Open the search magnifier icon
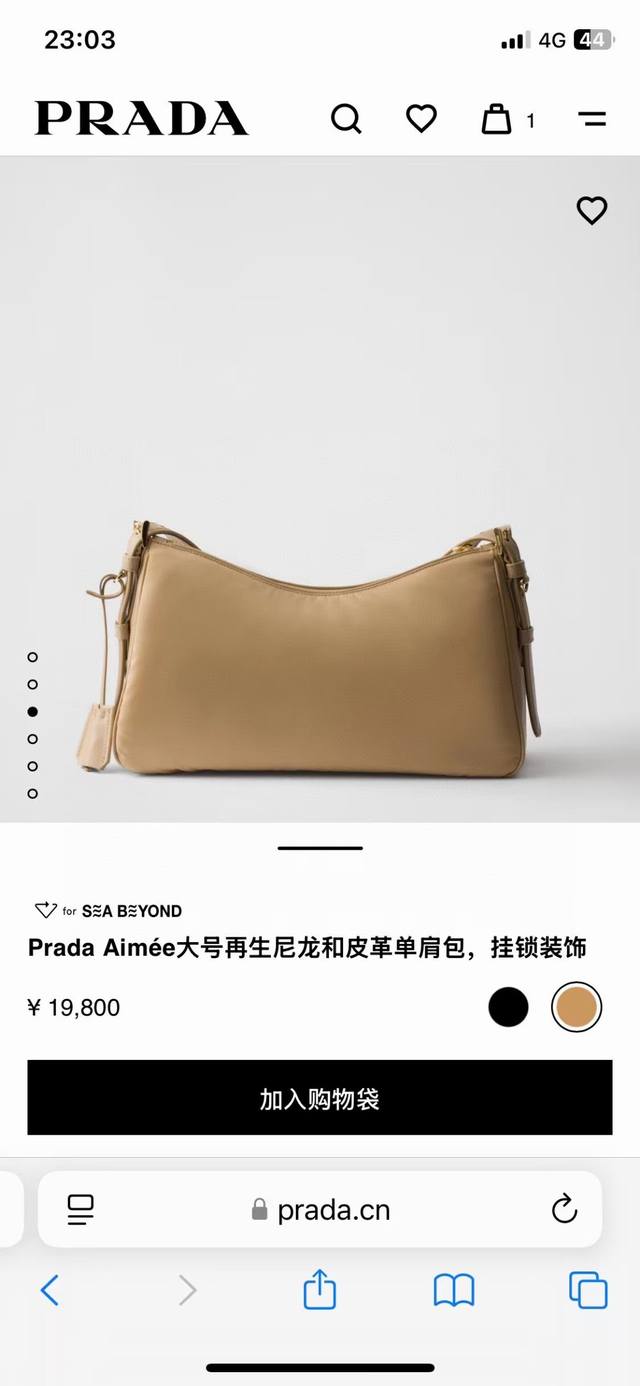 (x=346, y=119)
